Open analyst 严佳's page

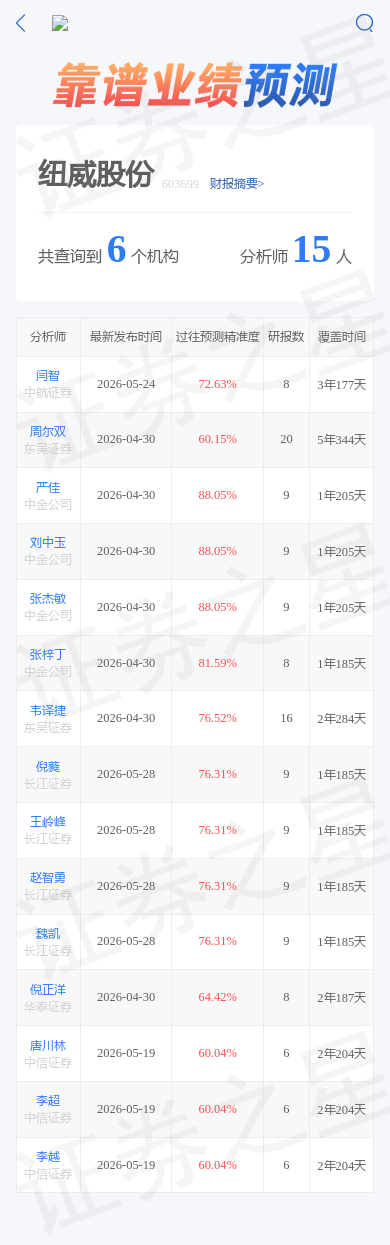tap(48, 487)
